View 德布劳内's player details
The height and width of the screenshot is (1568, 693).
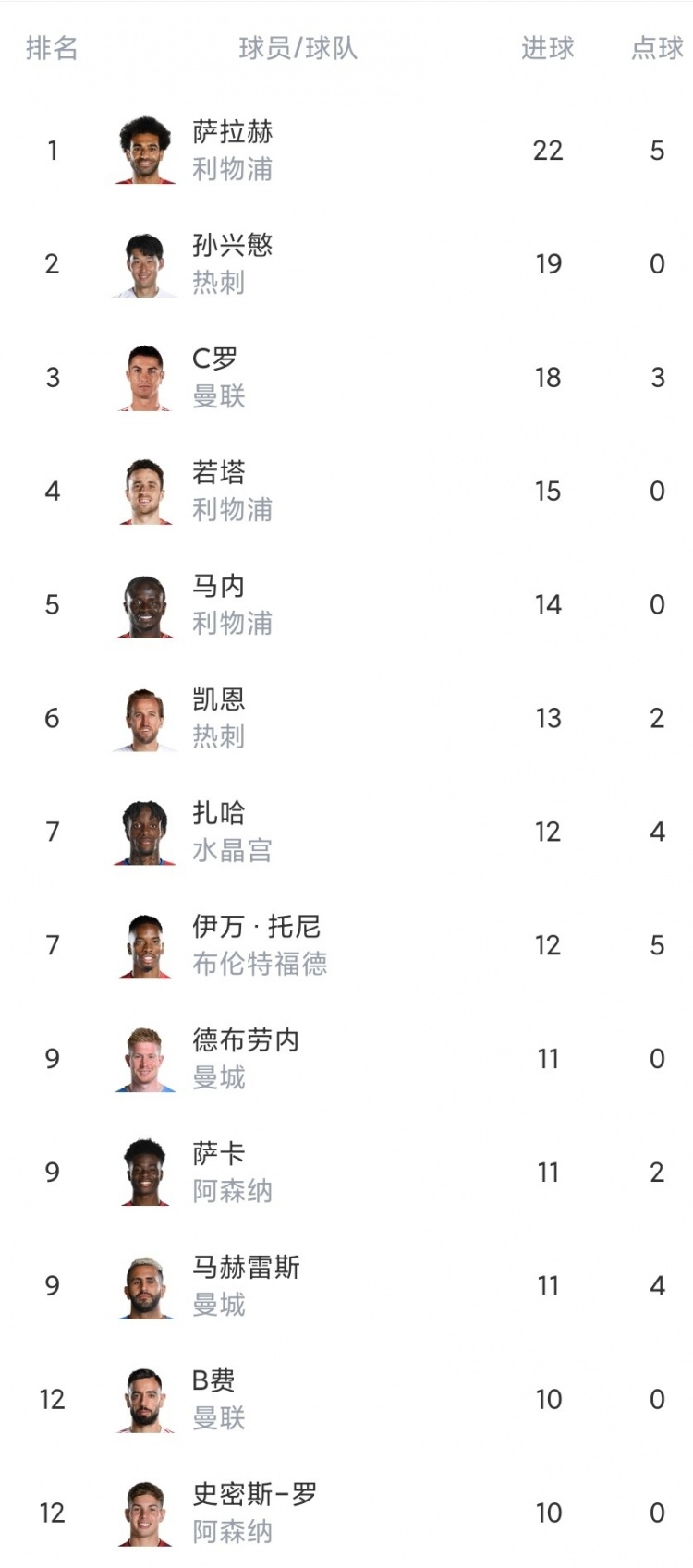tap(346, 1059)
